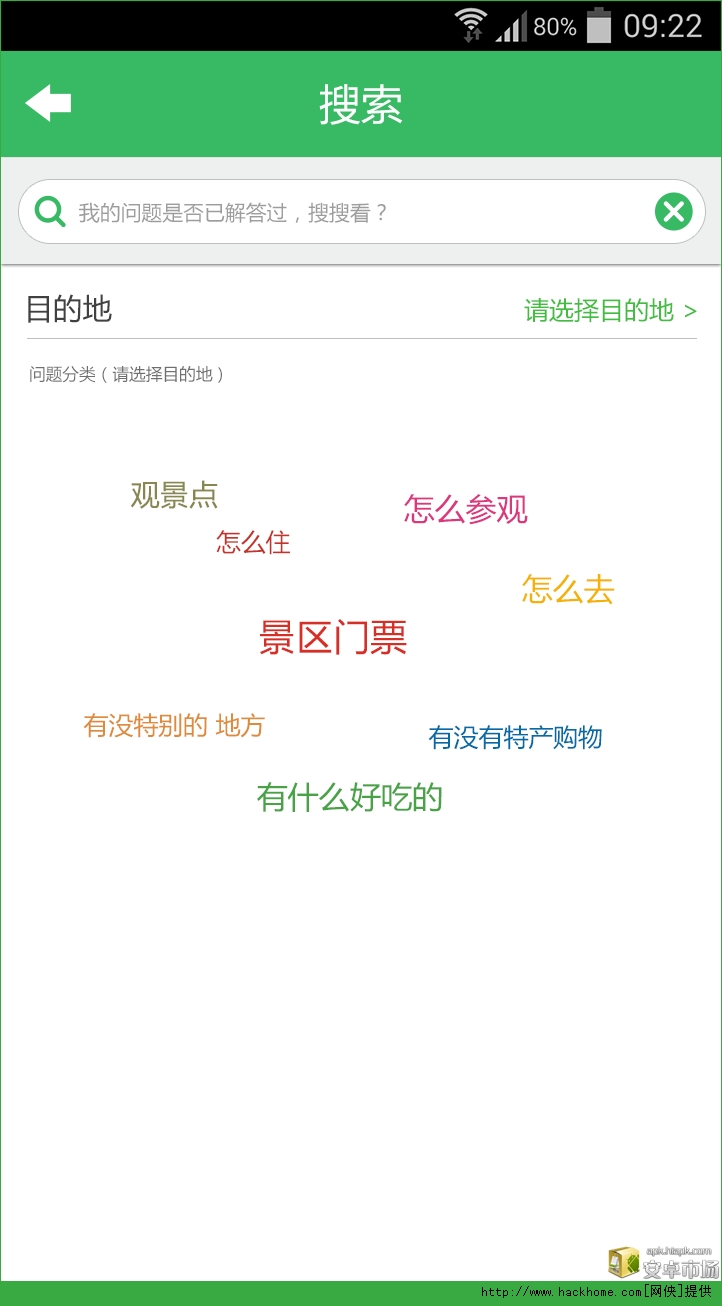Select the 怎么参观 category tag

[465, 509]
